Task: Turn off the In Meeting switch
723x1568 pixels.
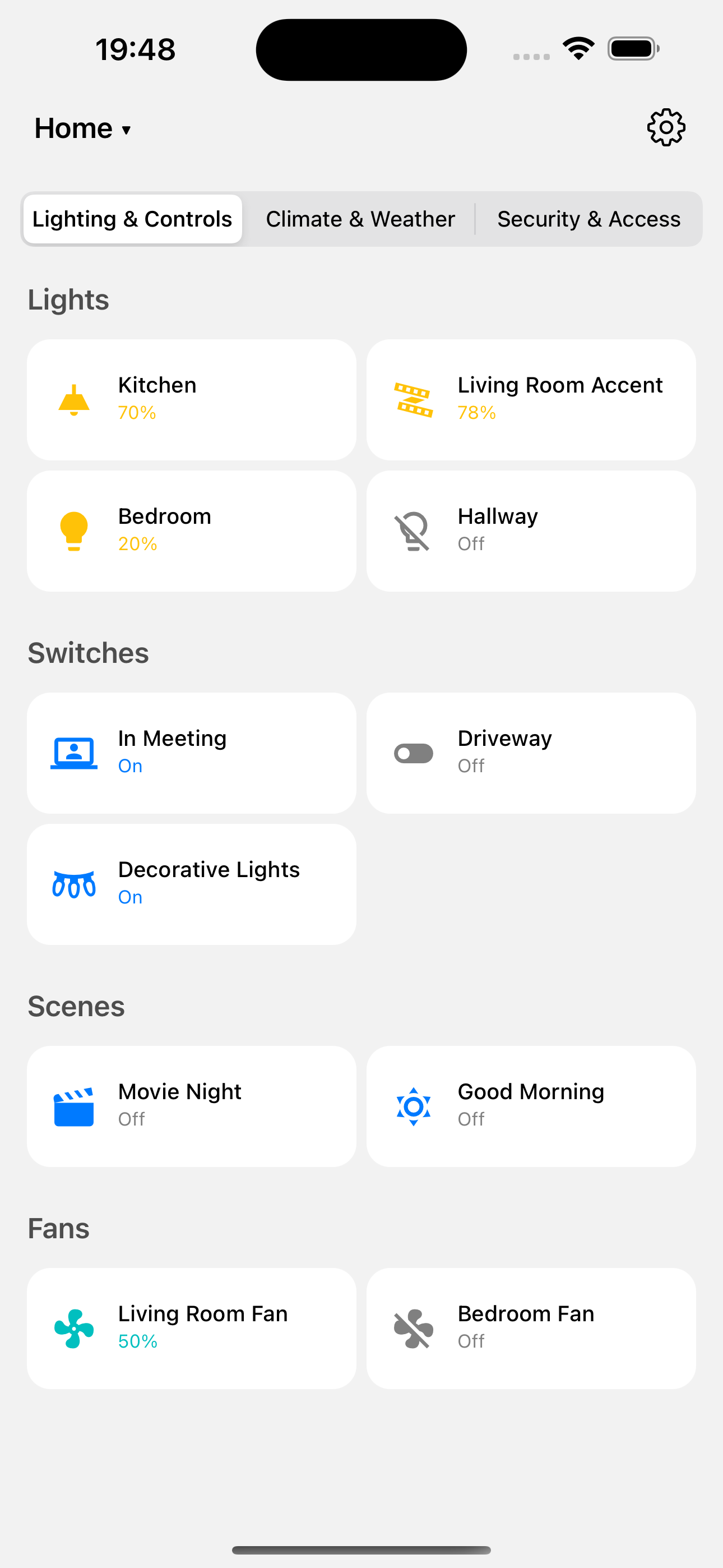Action: pos(191,753)
